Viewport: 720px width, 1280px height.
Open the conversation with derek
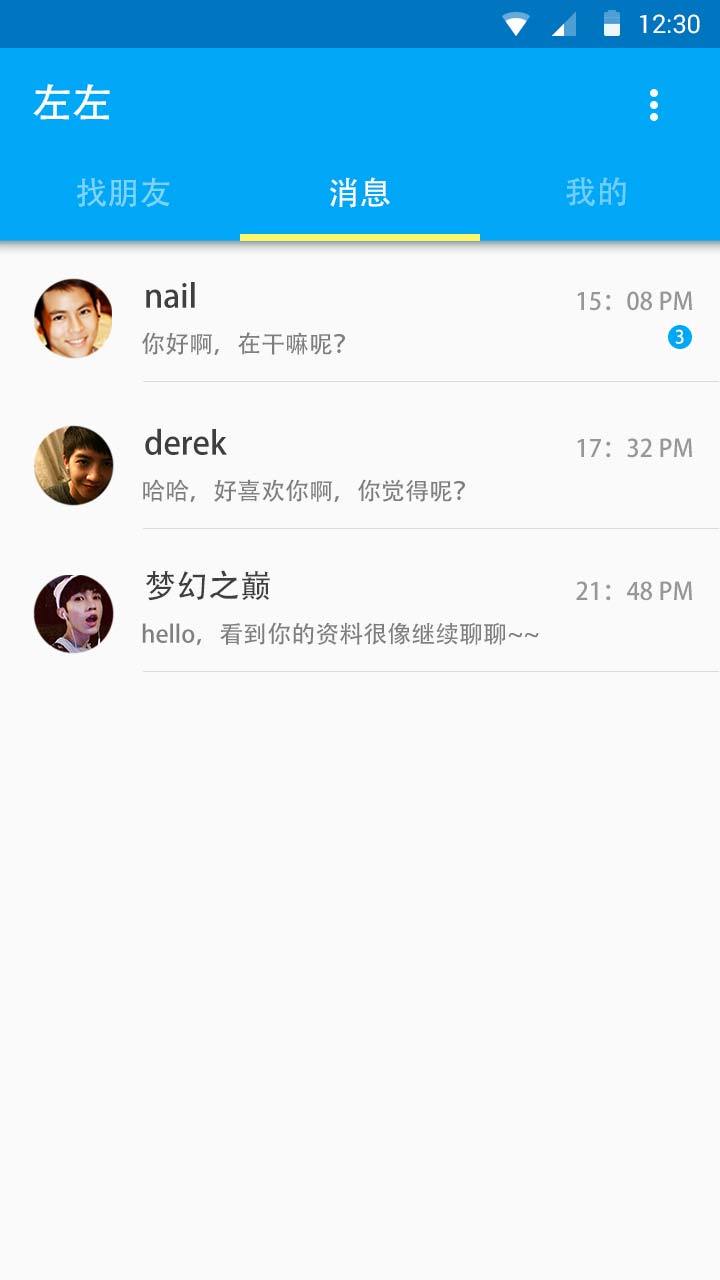360,465
